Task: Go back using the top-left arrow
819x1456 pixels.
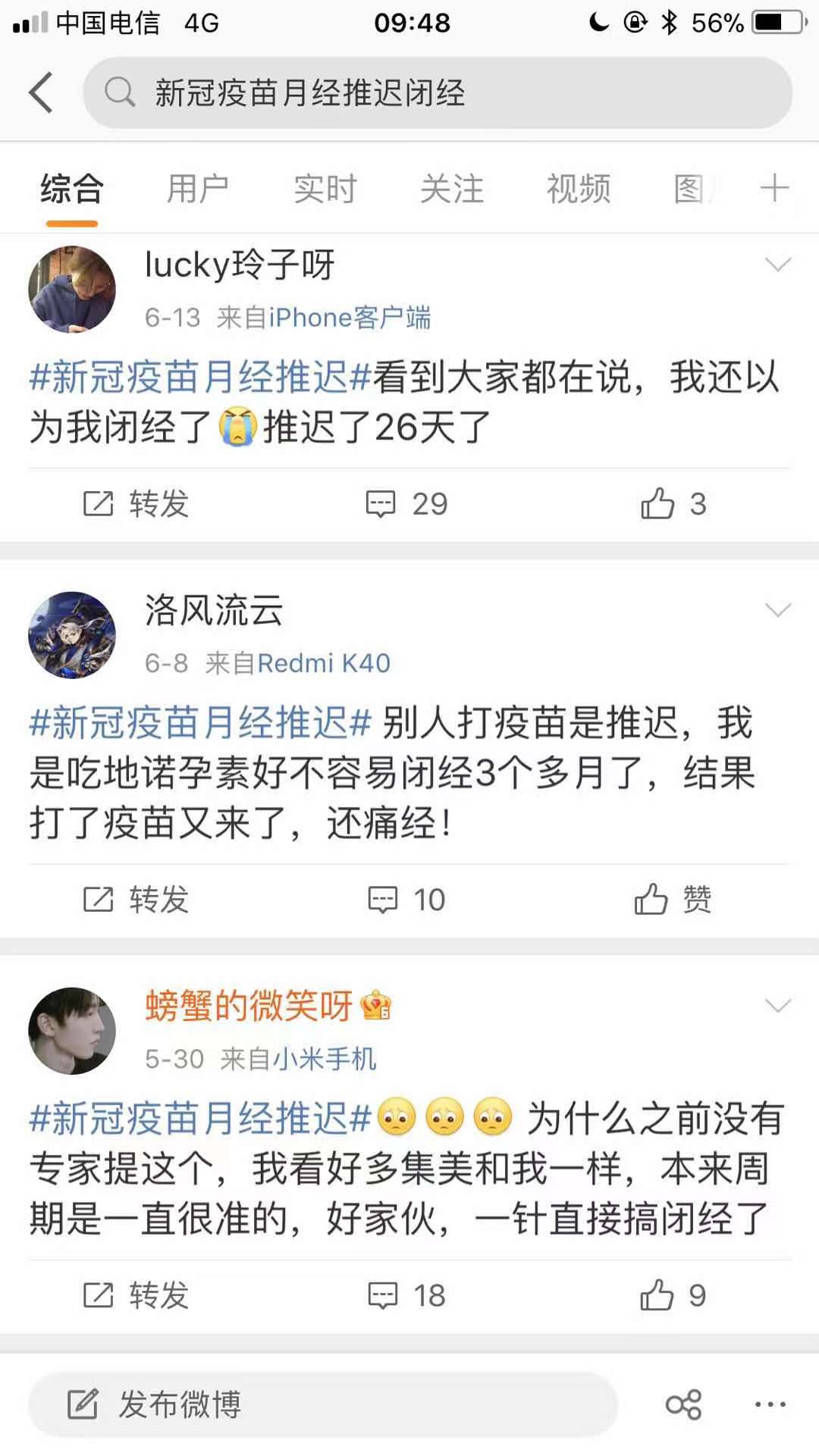Action: tap(41, 92)
